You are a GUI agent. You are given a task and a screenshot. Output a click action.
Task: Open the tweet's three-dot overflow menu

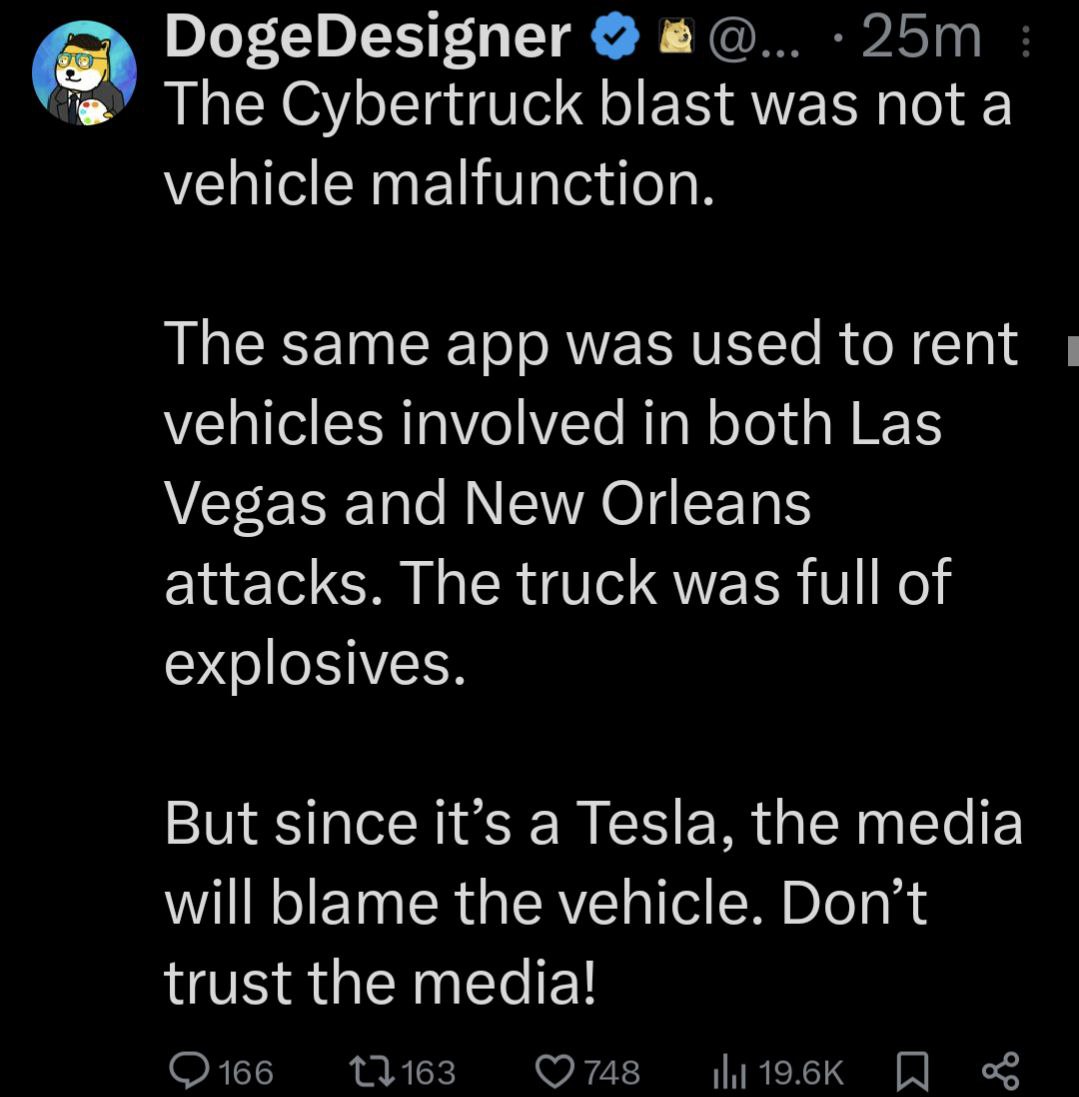(1022, 42)
